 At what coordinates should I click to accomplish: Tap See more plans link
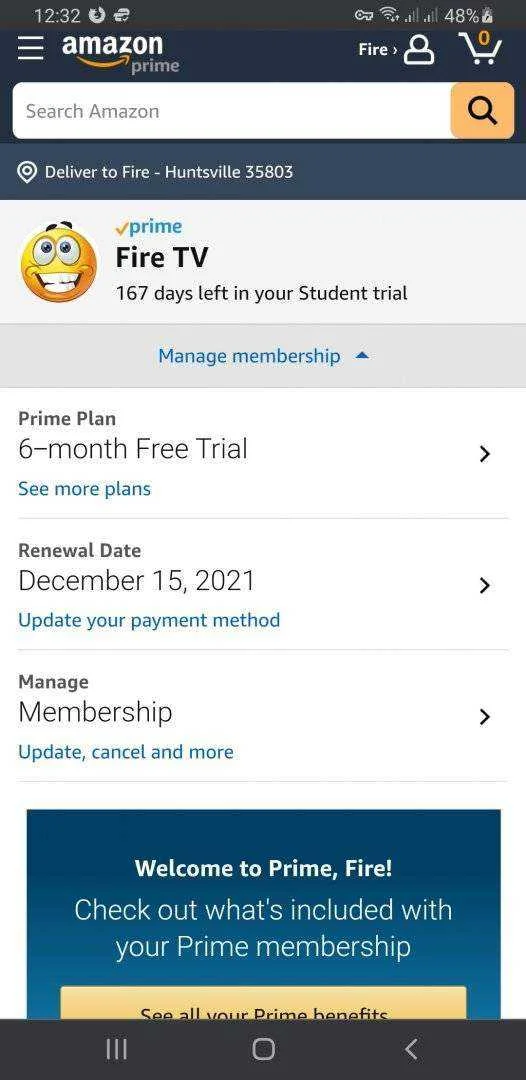(85, 489)
